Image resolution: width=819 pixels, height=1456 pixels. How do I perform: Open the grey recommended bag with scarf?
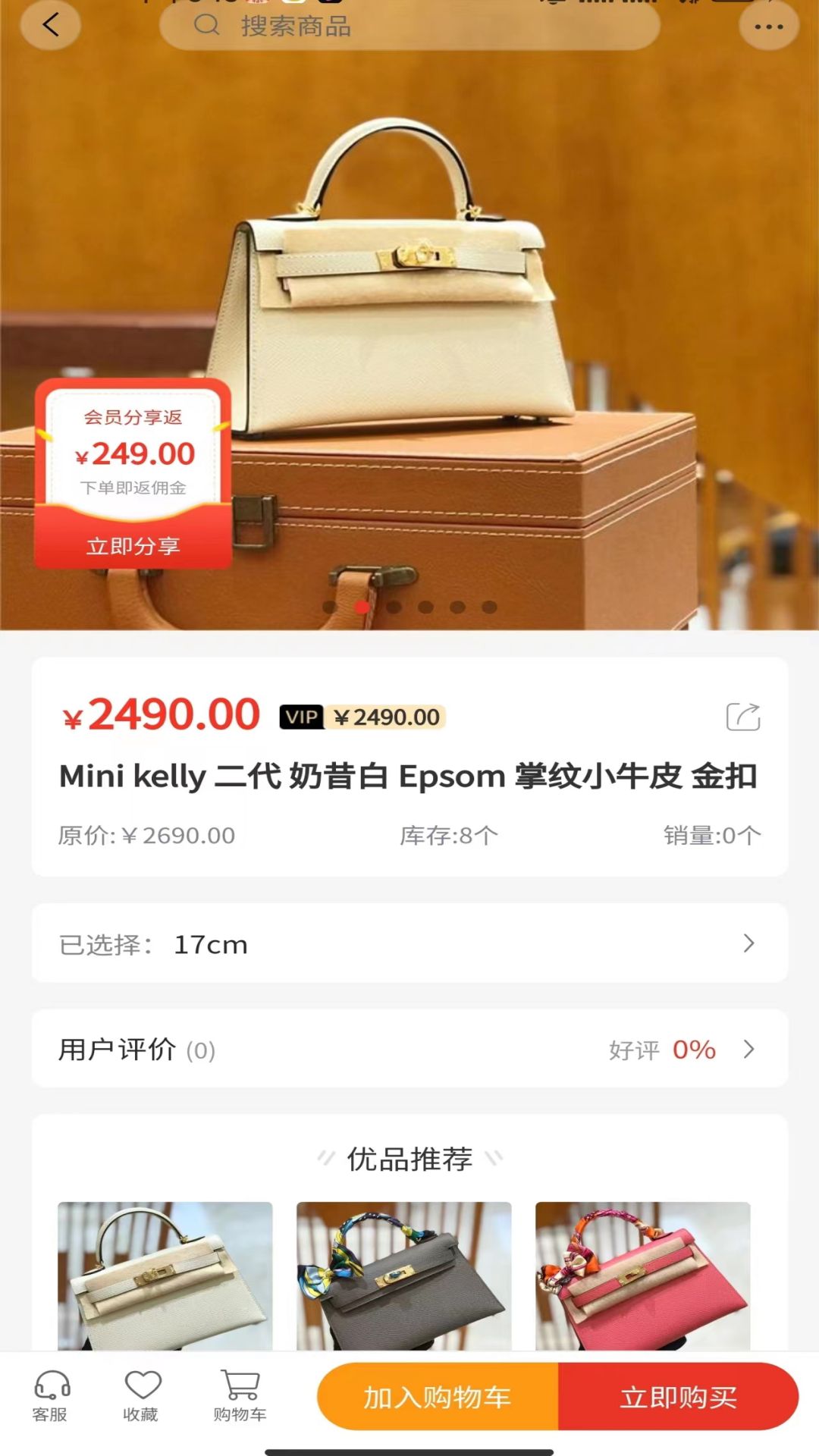(x=403, y=1276)
